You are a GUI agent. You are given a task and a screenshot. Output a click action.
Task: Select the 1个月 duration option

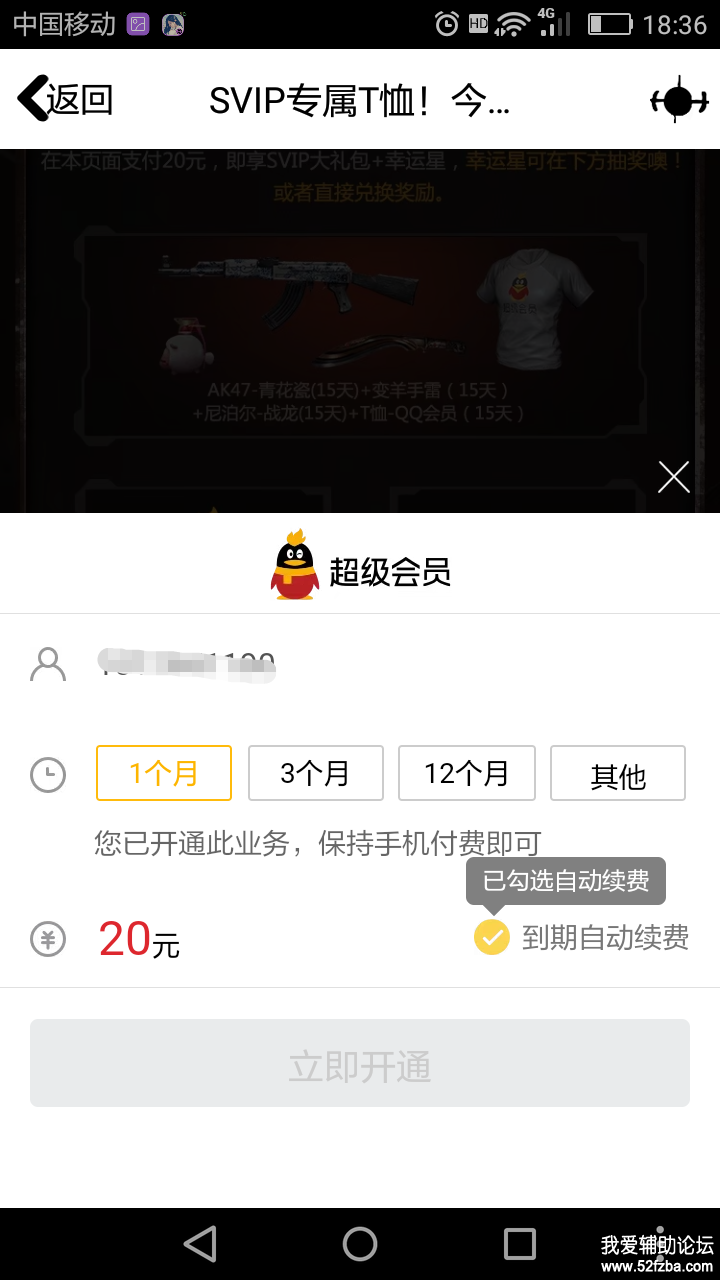(x=164, y=773)
